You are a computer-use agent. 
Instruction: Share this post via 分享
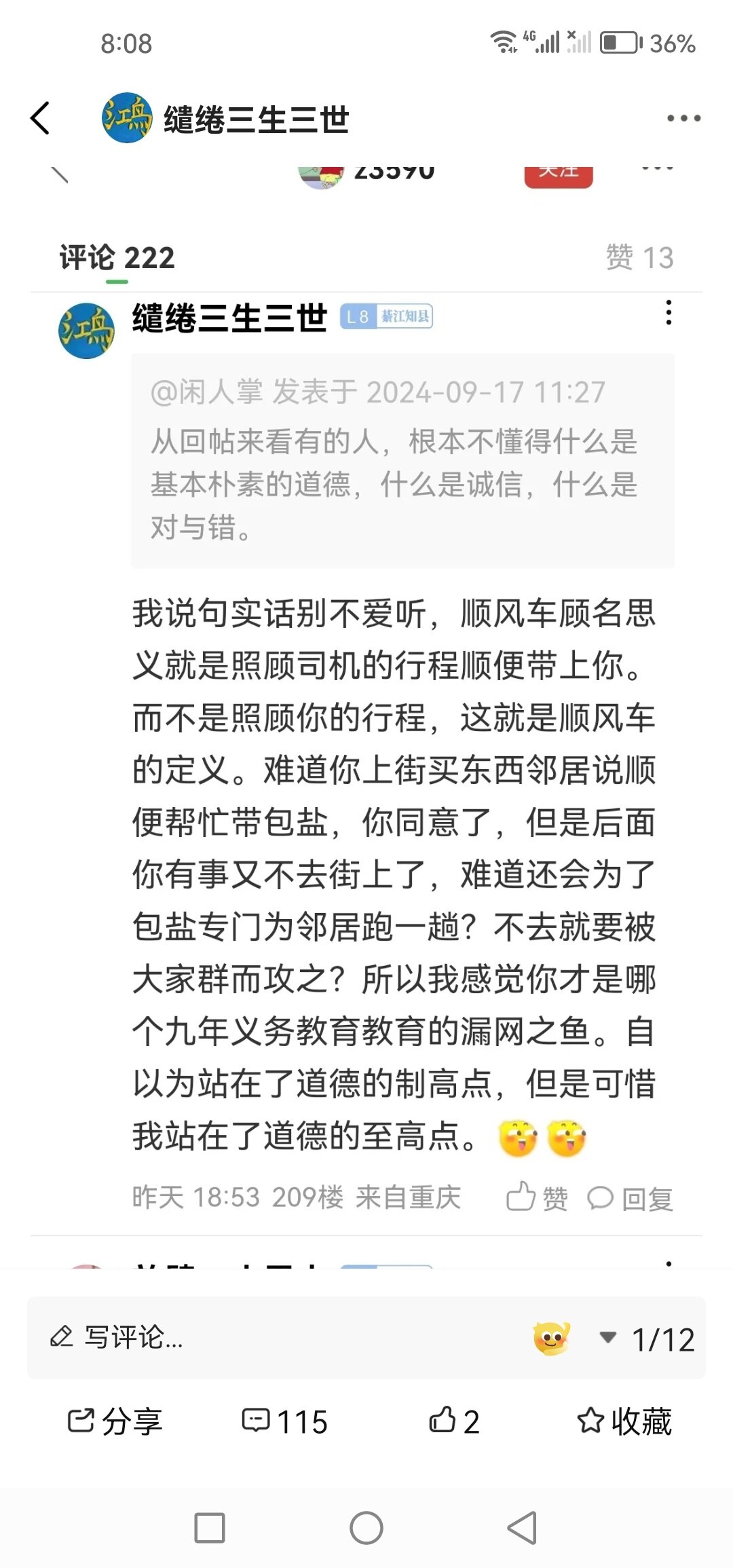pyautogui.click(x=115, y=1421)
